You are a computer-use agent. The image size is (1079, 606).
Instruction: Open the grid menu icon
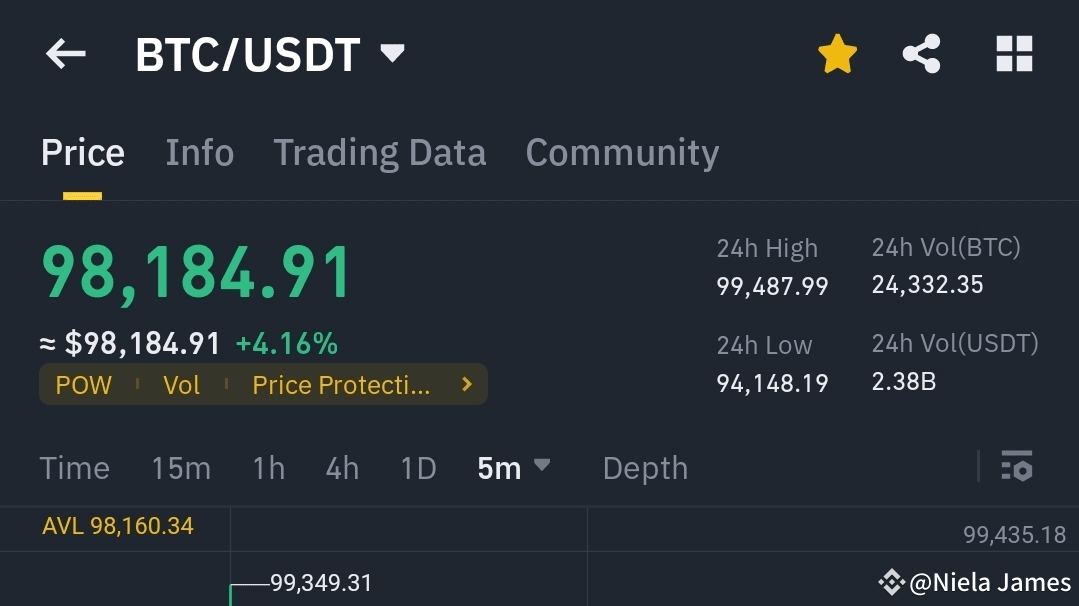(1014, 54)
